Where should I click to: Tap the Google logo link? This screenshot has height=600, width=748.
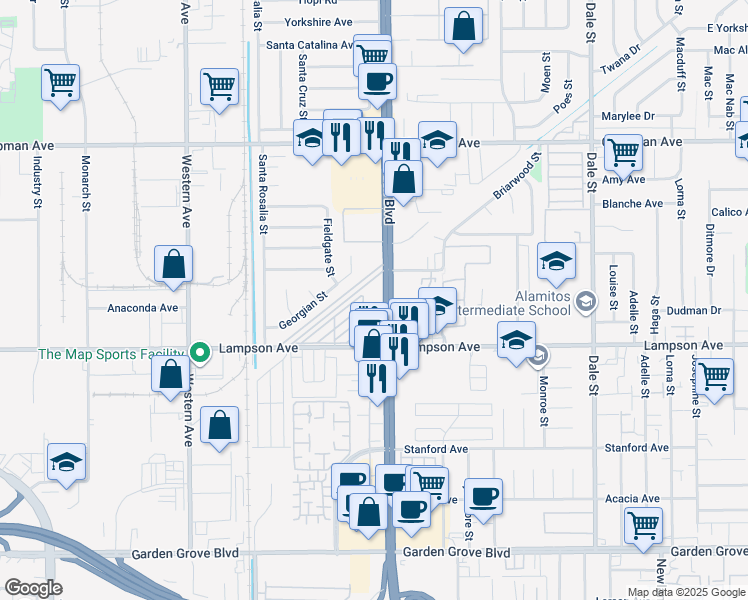click(33, 587)
